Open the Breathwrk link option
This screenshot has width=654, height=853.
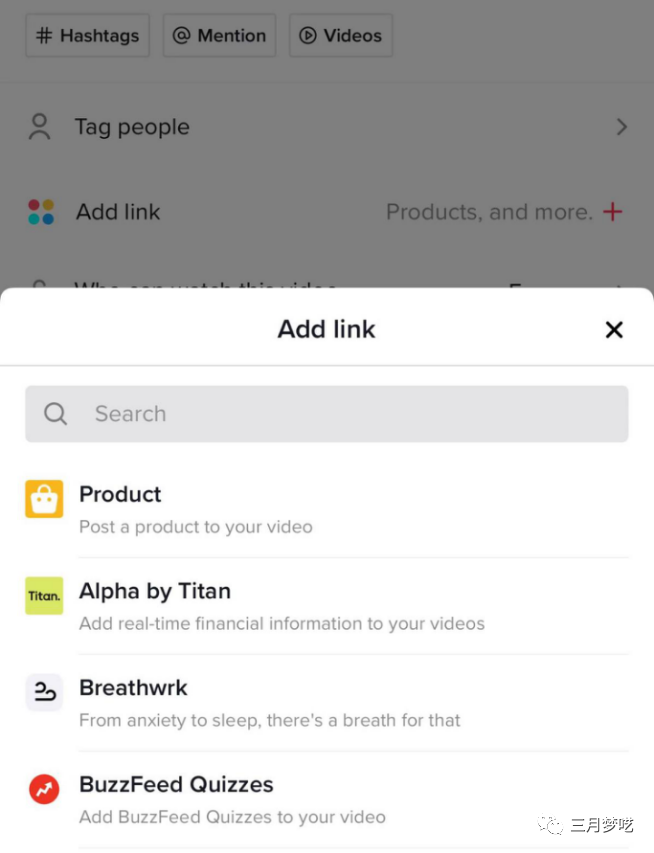(x=326, y=703)
